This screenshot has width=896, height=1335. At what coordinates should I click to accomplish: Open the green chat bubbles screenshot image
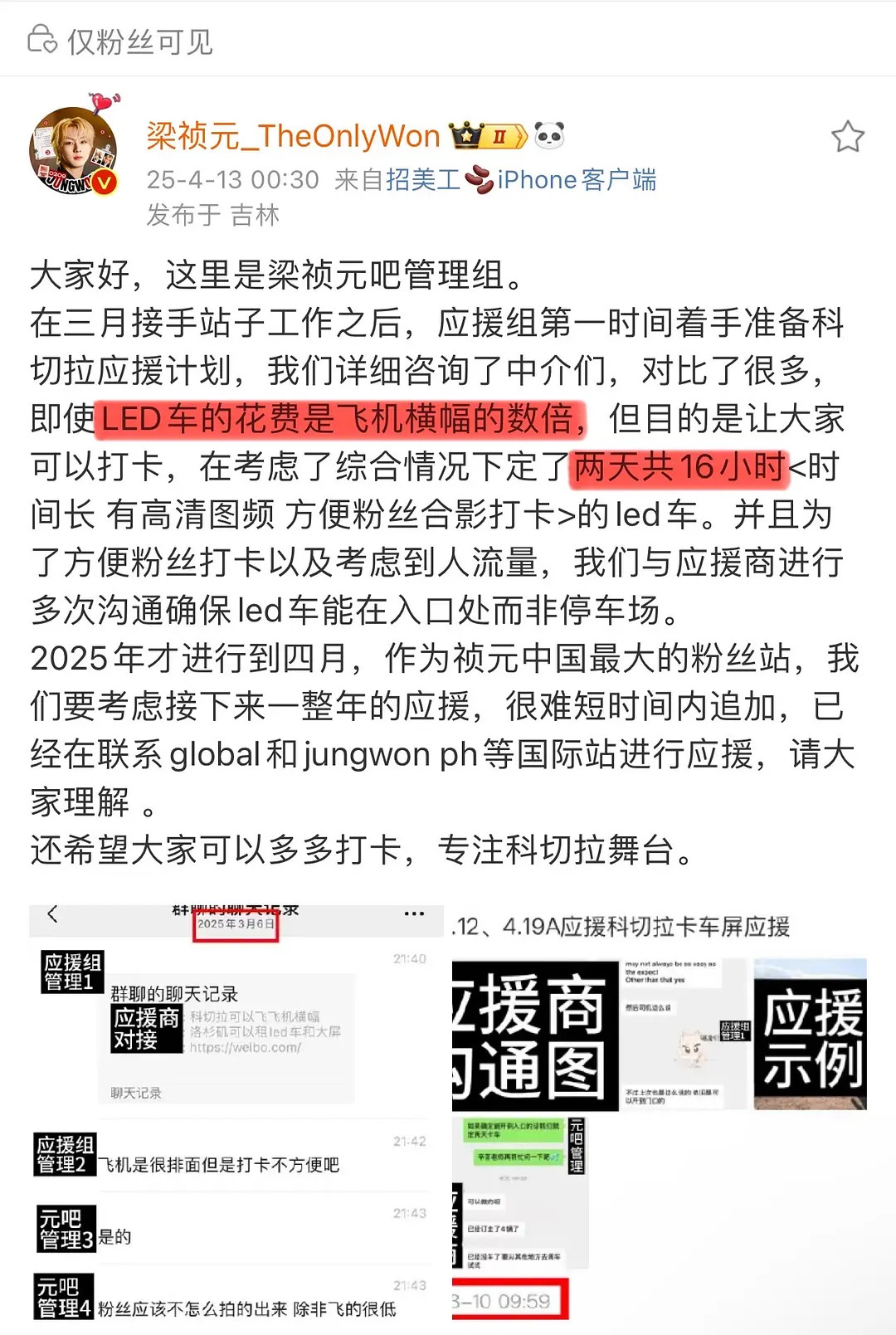pyautogui.click(x=520, y=1193)
